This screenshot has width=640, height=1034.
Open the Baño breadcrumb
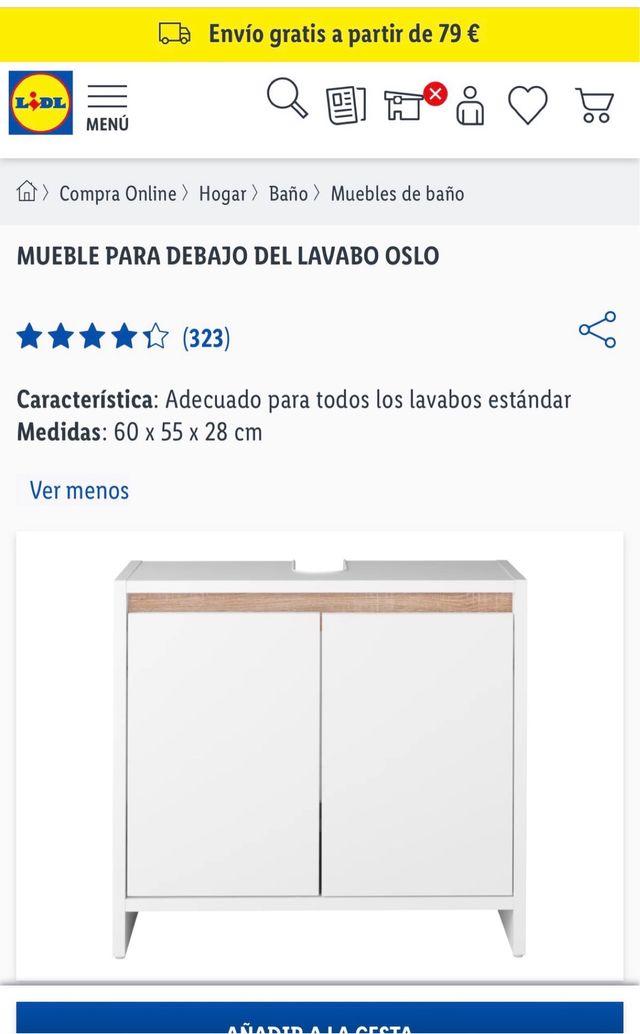coord(288,194)
